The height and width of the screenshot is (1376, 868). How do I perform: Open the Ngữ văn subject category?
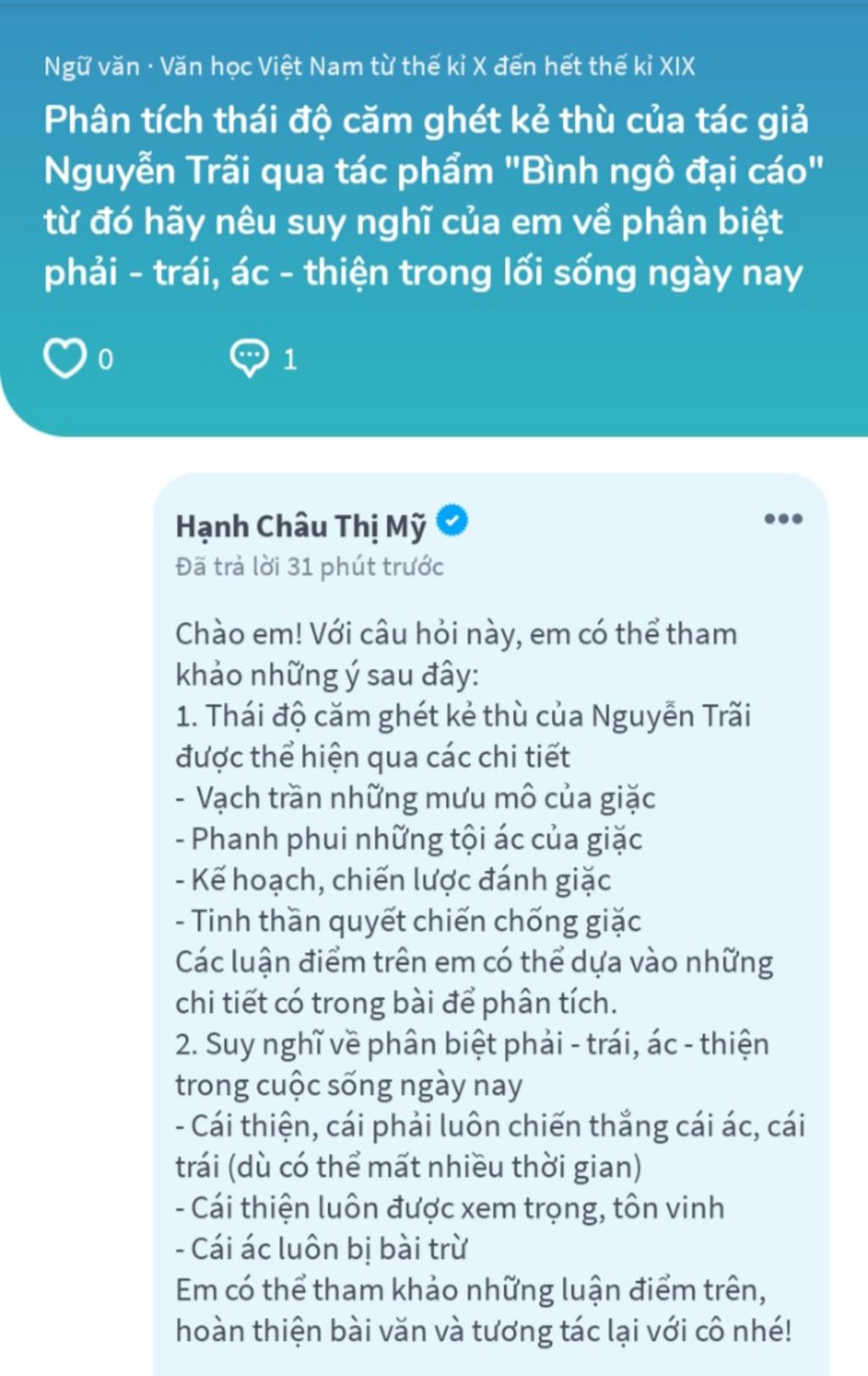pos(92,66)
